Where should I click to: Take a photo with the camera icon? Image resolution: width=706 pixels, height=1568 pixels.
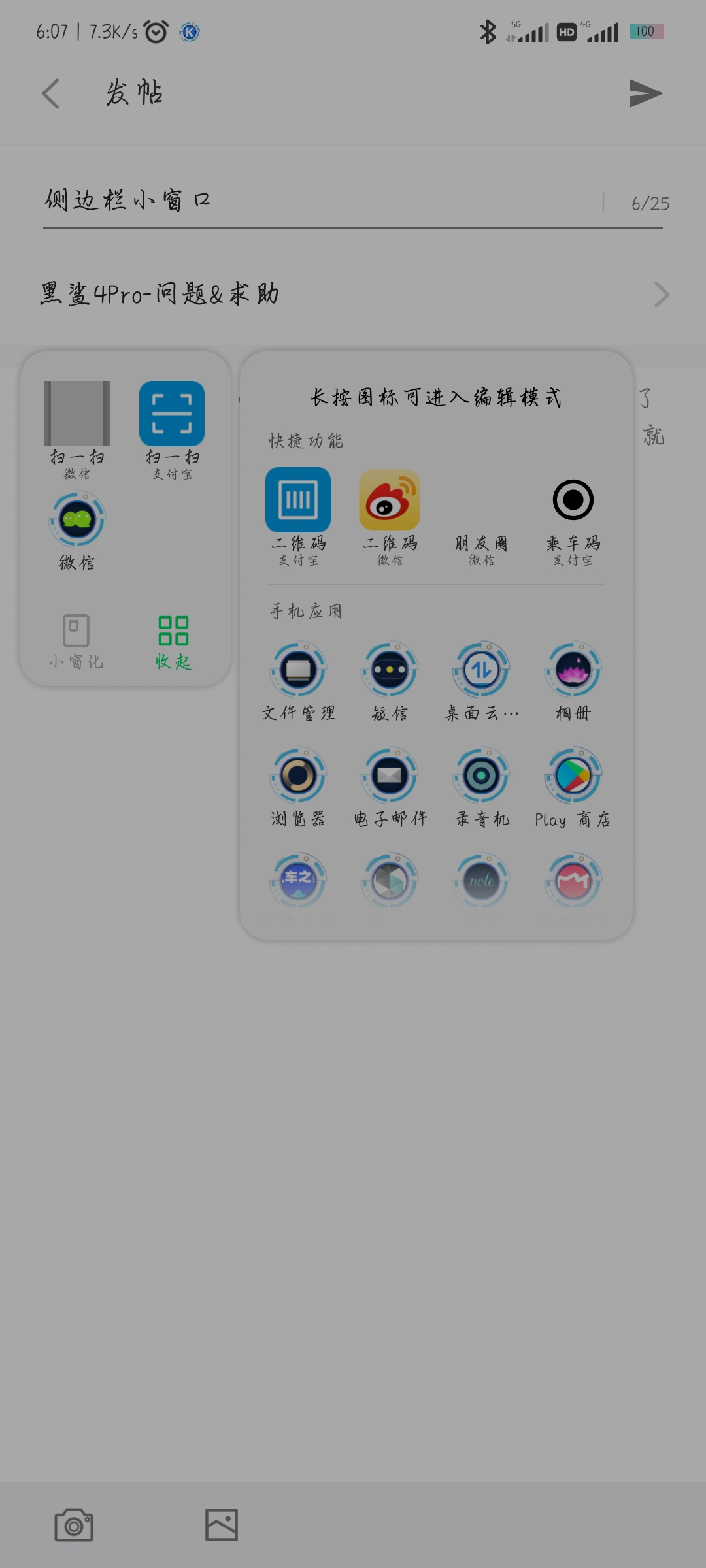click(x=74, y=1524)
